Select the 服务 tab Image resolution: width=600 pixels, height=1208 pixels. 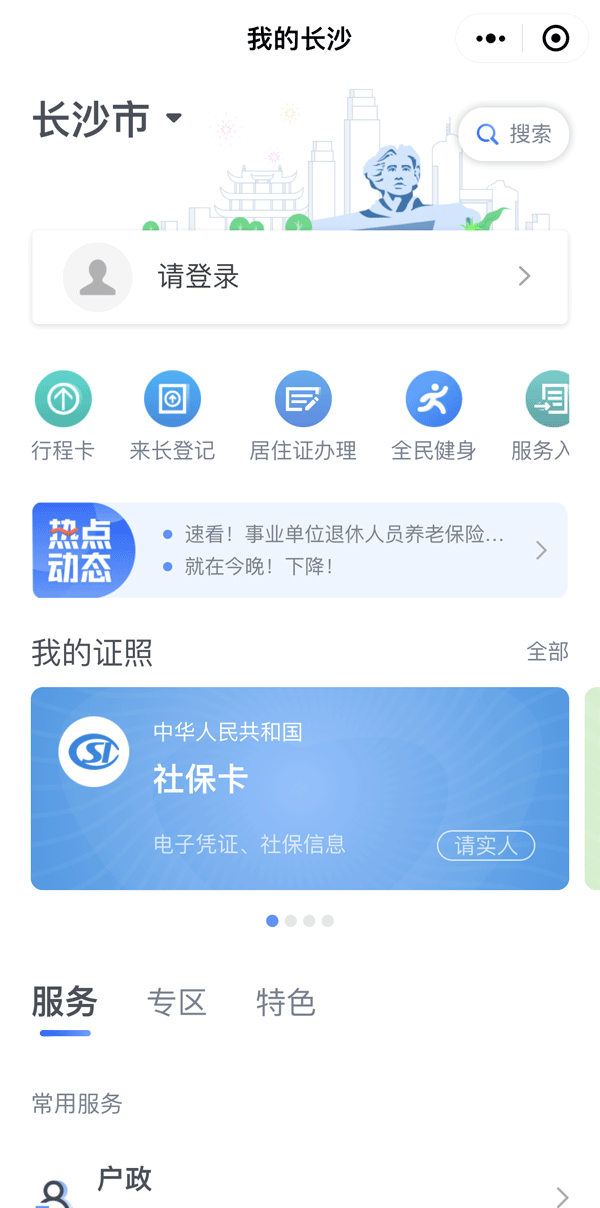tap(65, 1002)
